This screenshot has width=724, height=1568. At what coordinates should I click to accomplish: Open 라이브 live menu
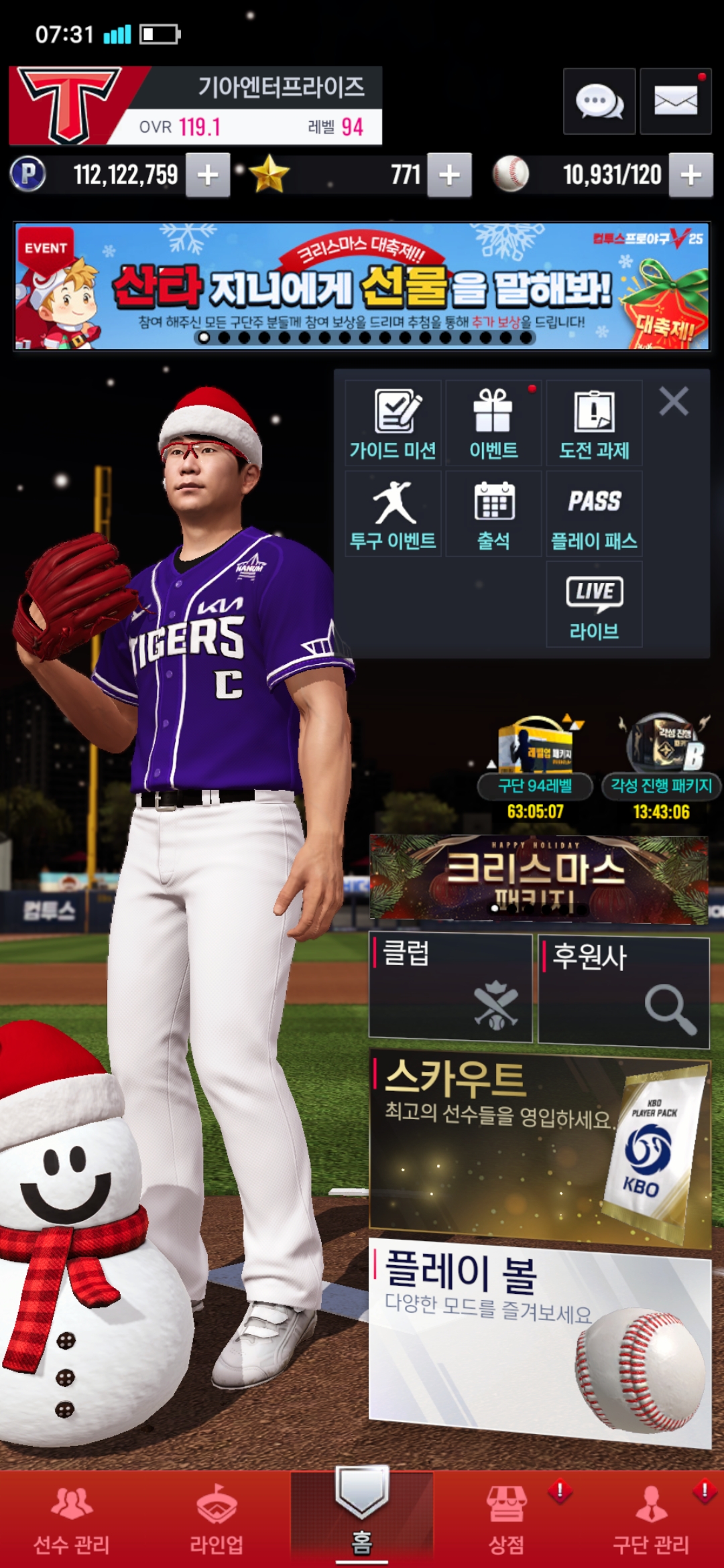point(594,604)
